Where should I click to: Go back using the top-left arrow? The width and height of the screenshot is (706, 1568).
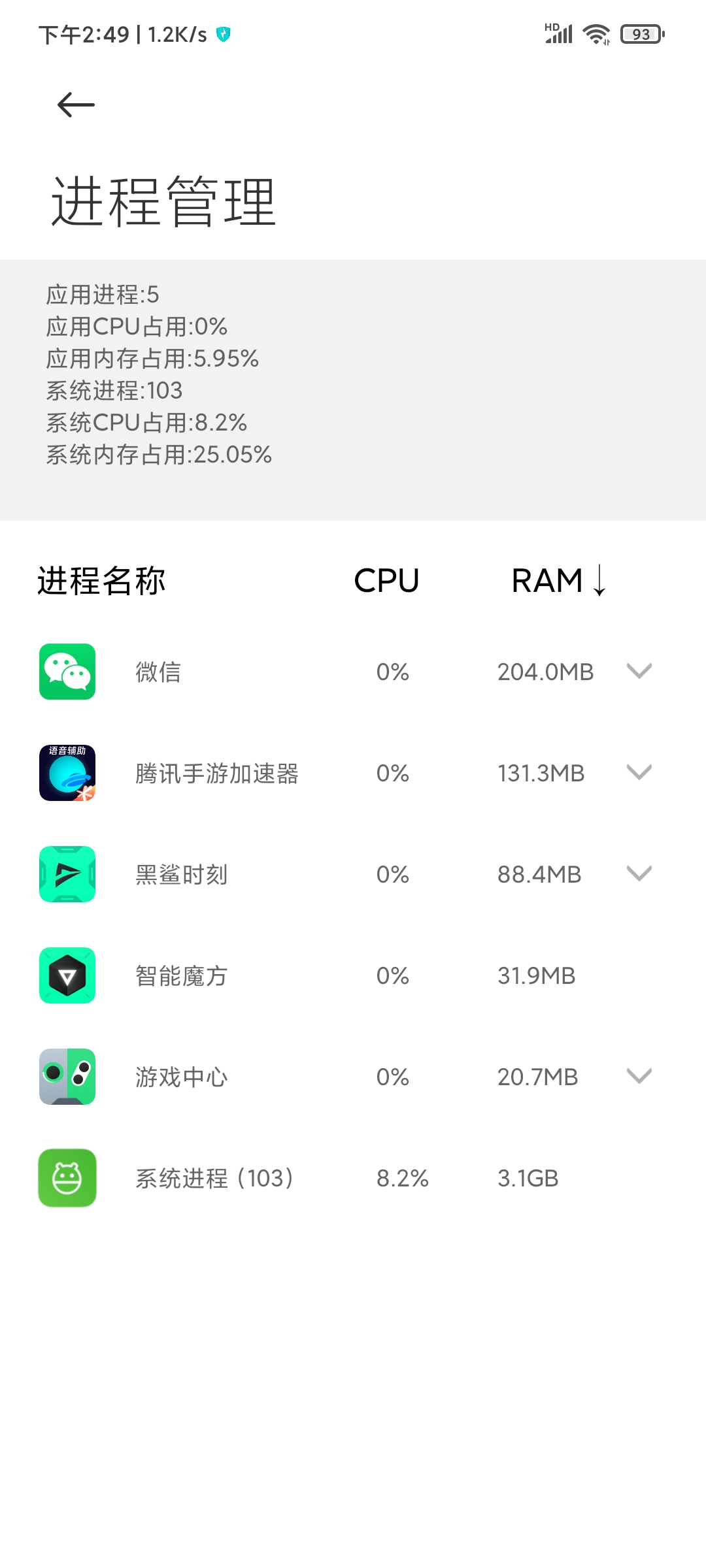76,105
